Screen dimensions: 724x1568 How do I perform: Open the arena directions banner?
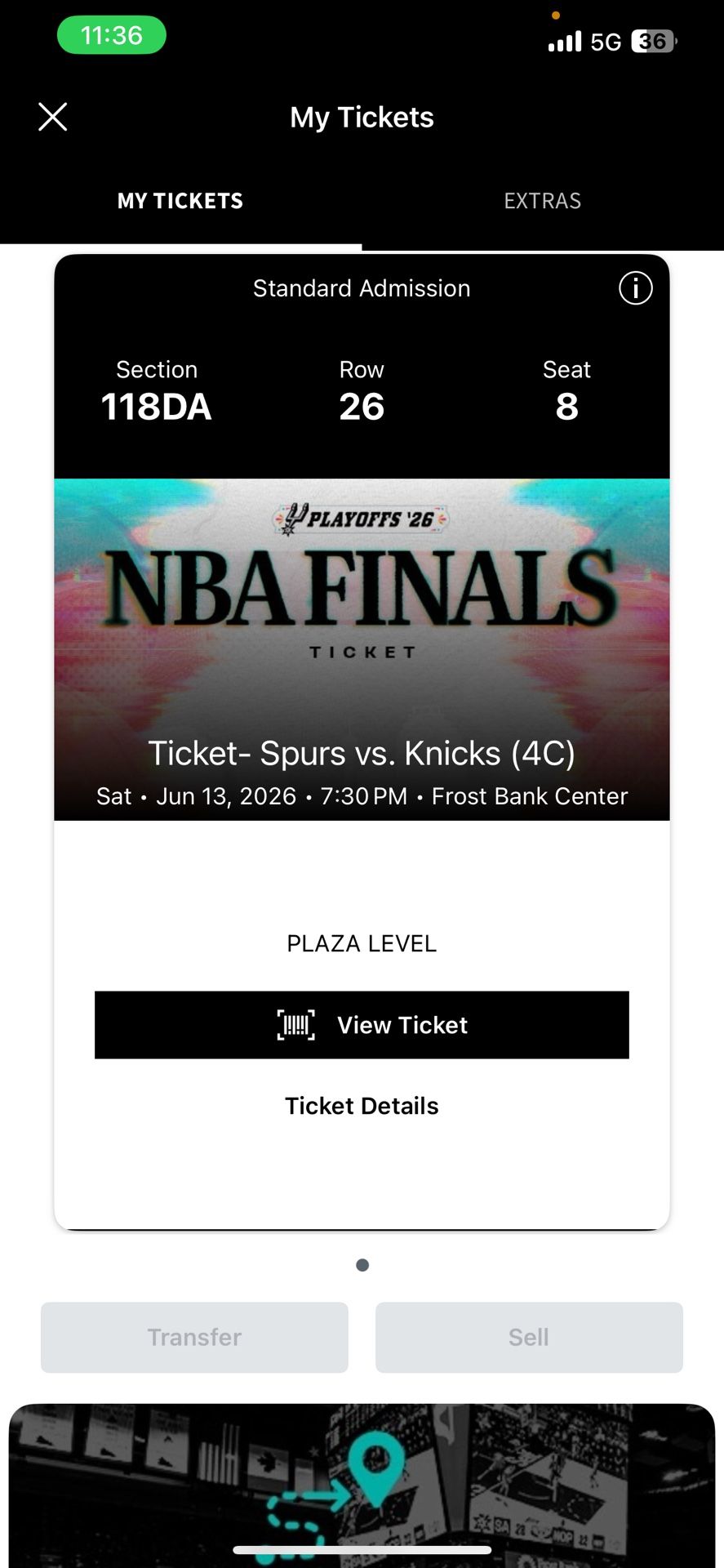(x=362, y=1485)
